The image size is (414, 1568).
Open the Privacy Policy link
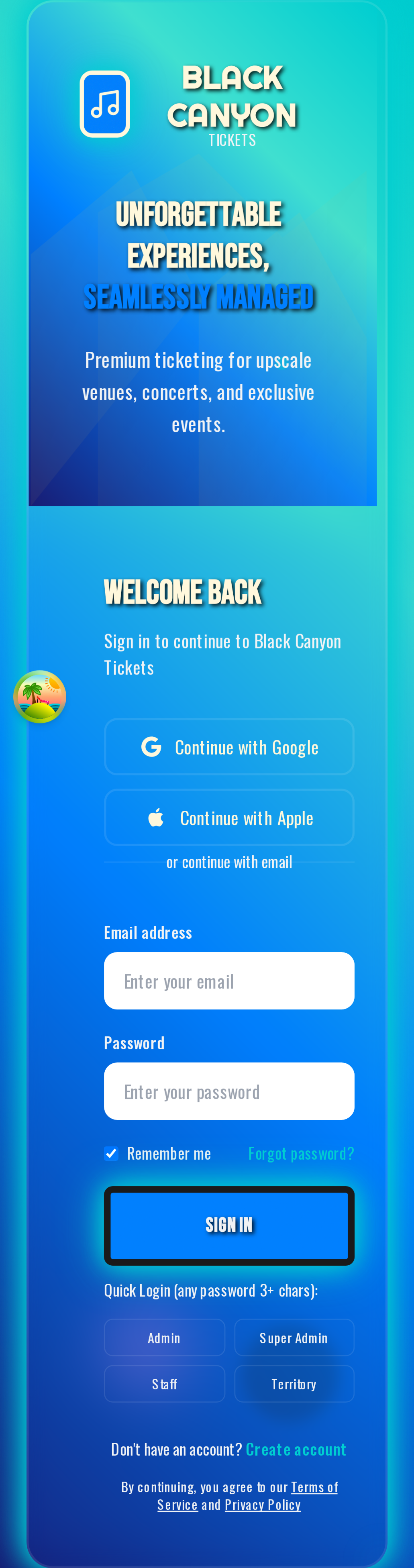click(263, 1505)
